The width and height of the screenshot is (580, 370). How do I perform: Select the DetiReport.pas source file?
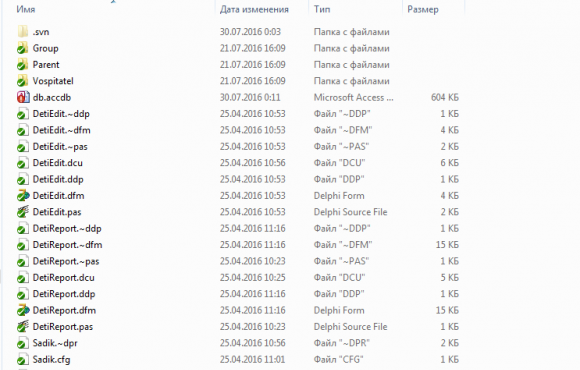pyautogui.click(x=63, y=327)
